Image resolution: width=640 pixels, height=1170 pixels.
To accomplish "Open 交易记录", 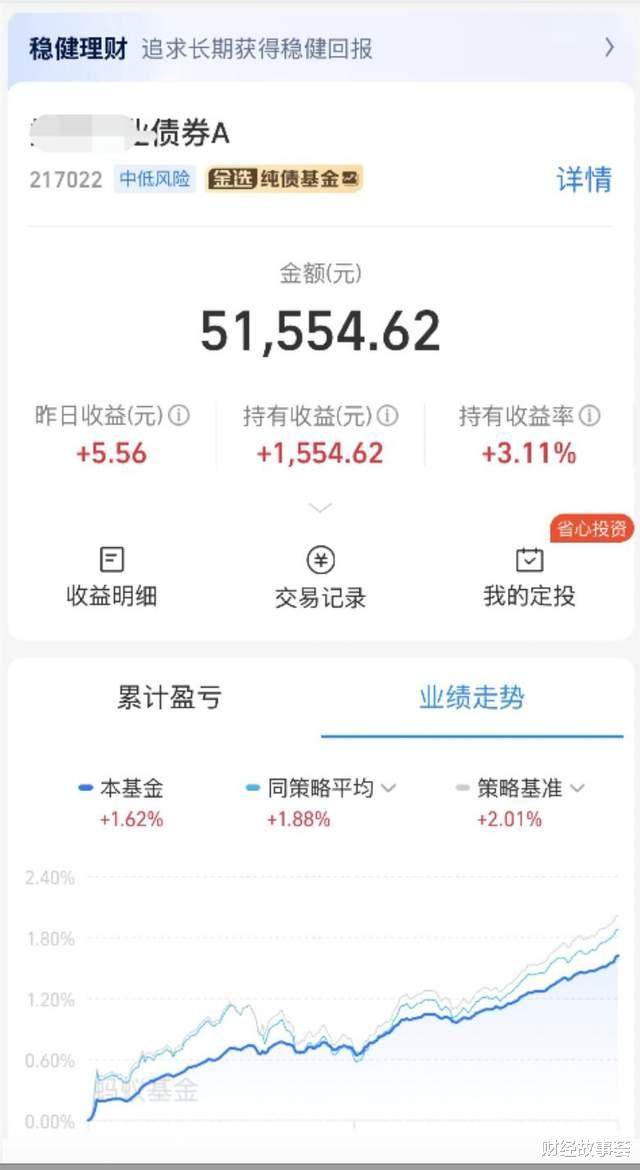I will tap(320, 577).
